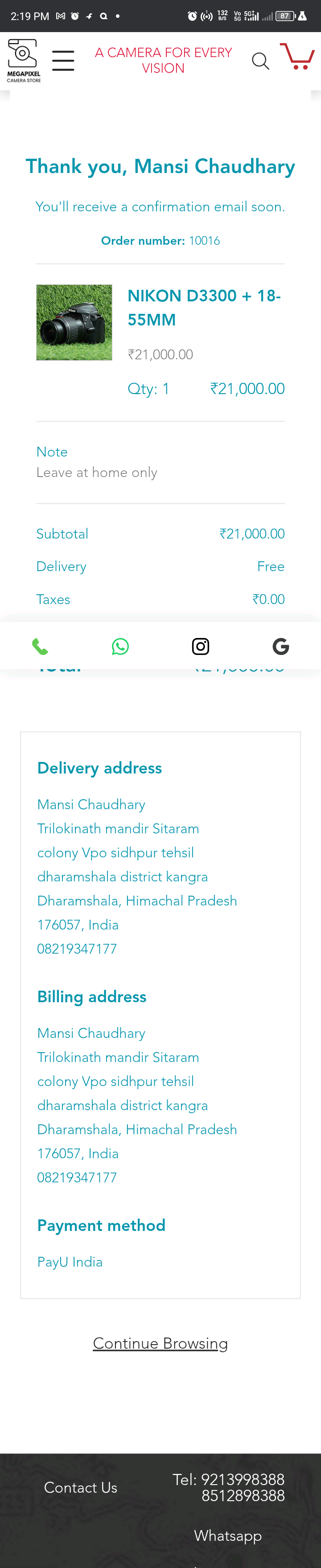The width and height of the screenshot is (321, 1568).
Task: Open the Google icon link
Action: 280,646
